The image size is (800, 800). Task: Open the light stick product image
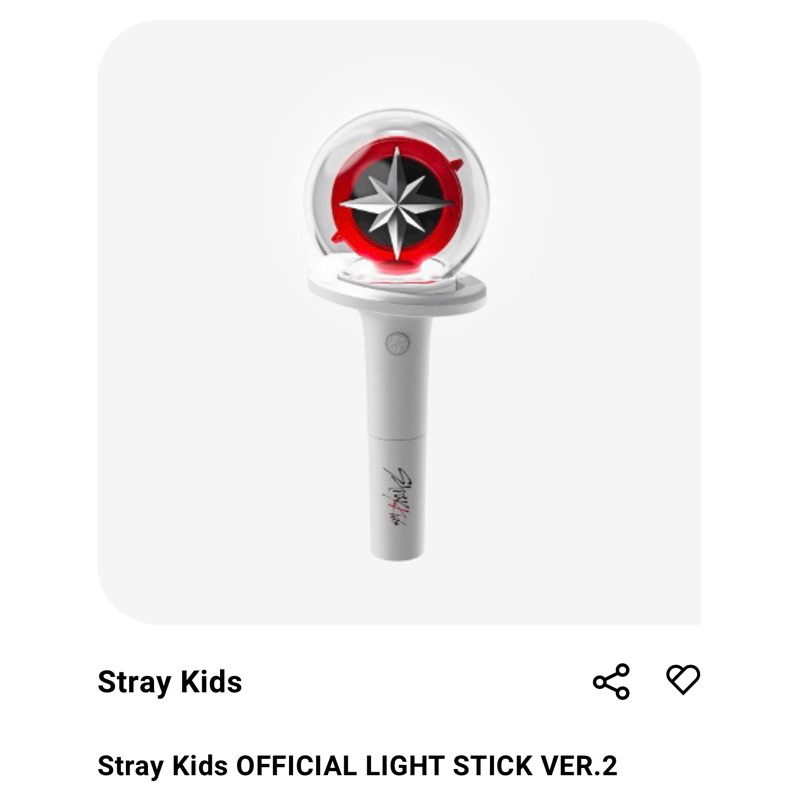pyautogui.click(x=399, y=322)
